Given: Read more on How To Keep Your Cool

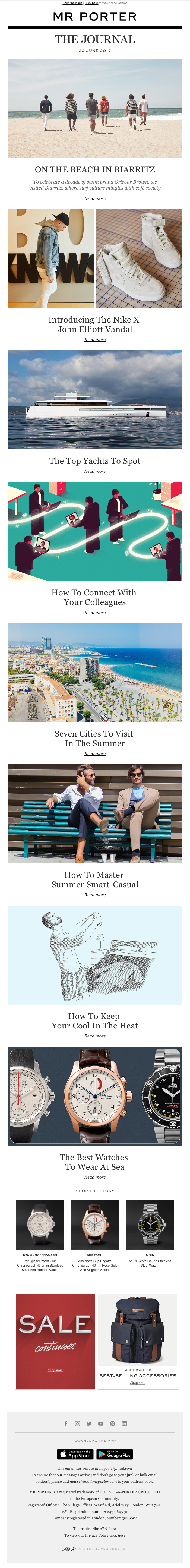Looking at the screenshot, I should 95,1036.
